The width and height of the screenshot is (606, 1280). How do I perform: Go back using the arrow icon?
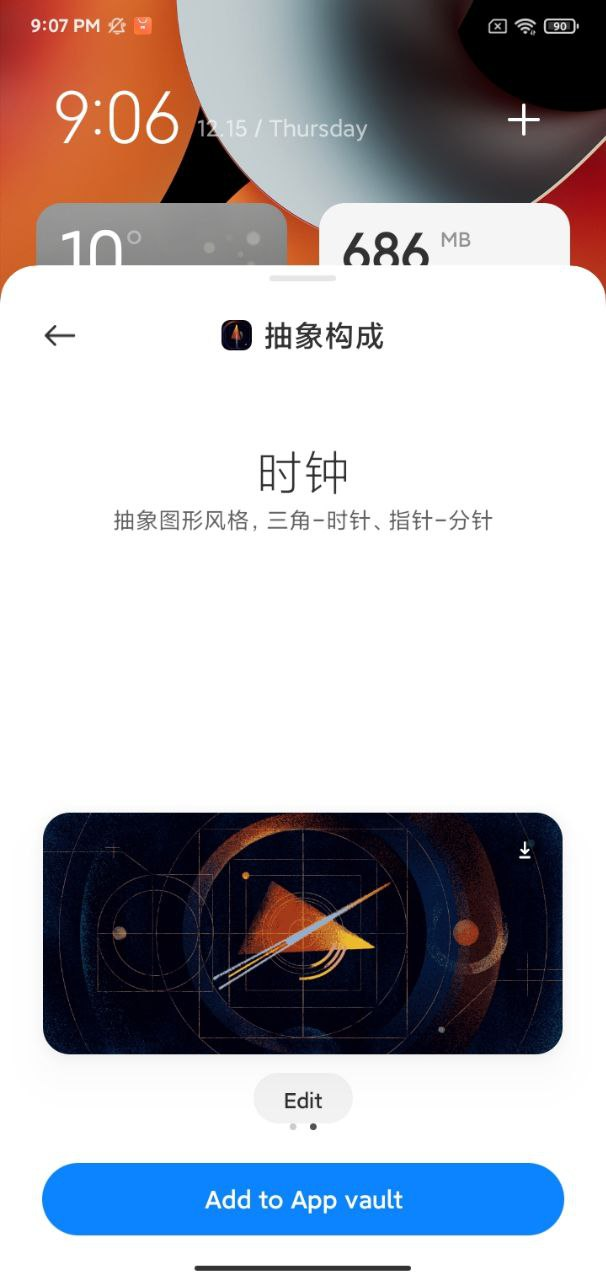coord(60,336)
